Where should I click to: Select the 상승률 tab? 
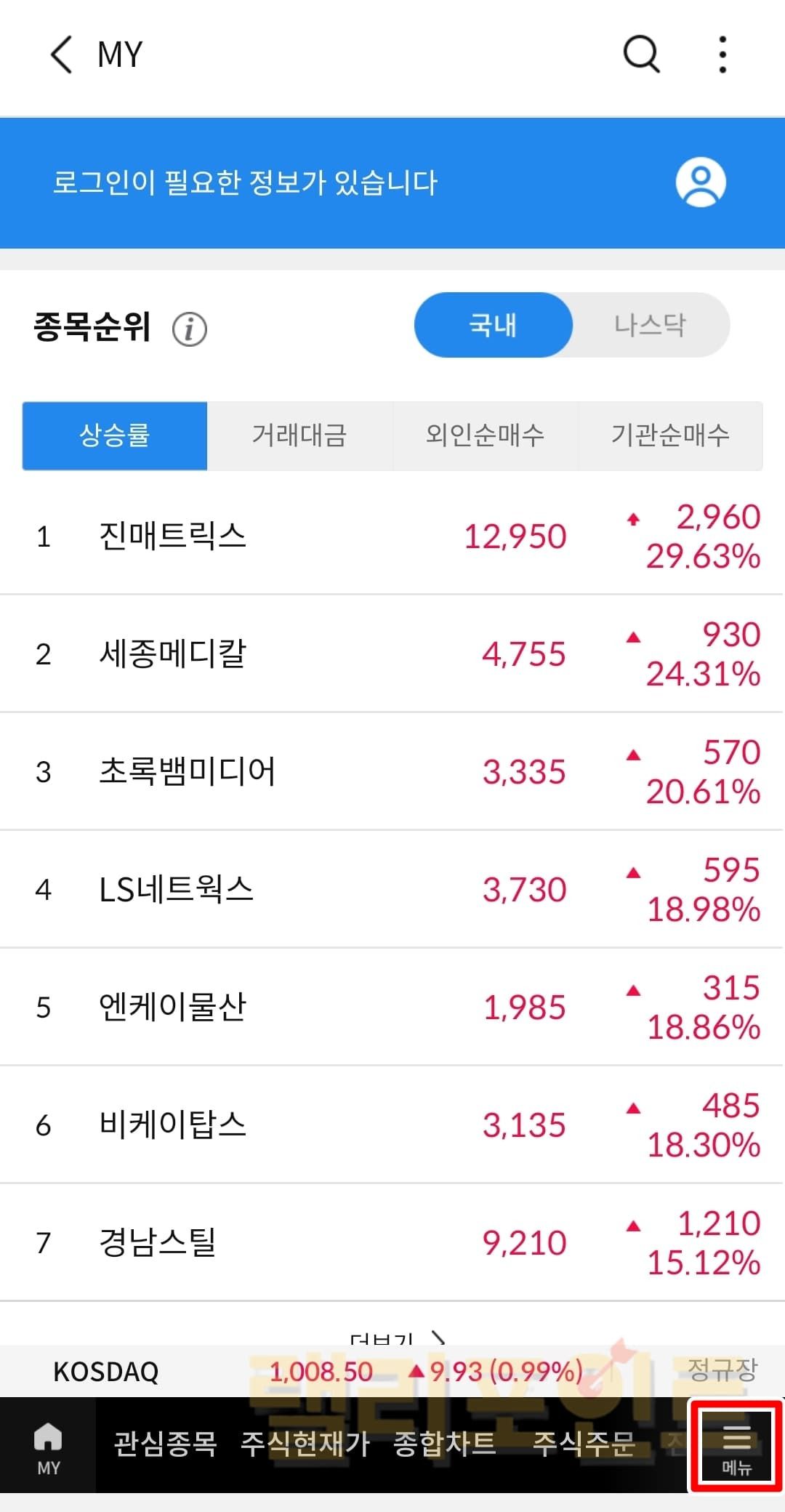(115, 435)
